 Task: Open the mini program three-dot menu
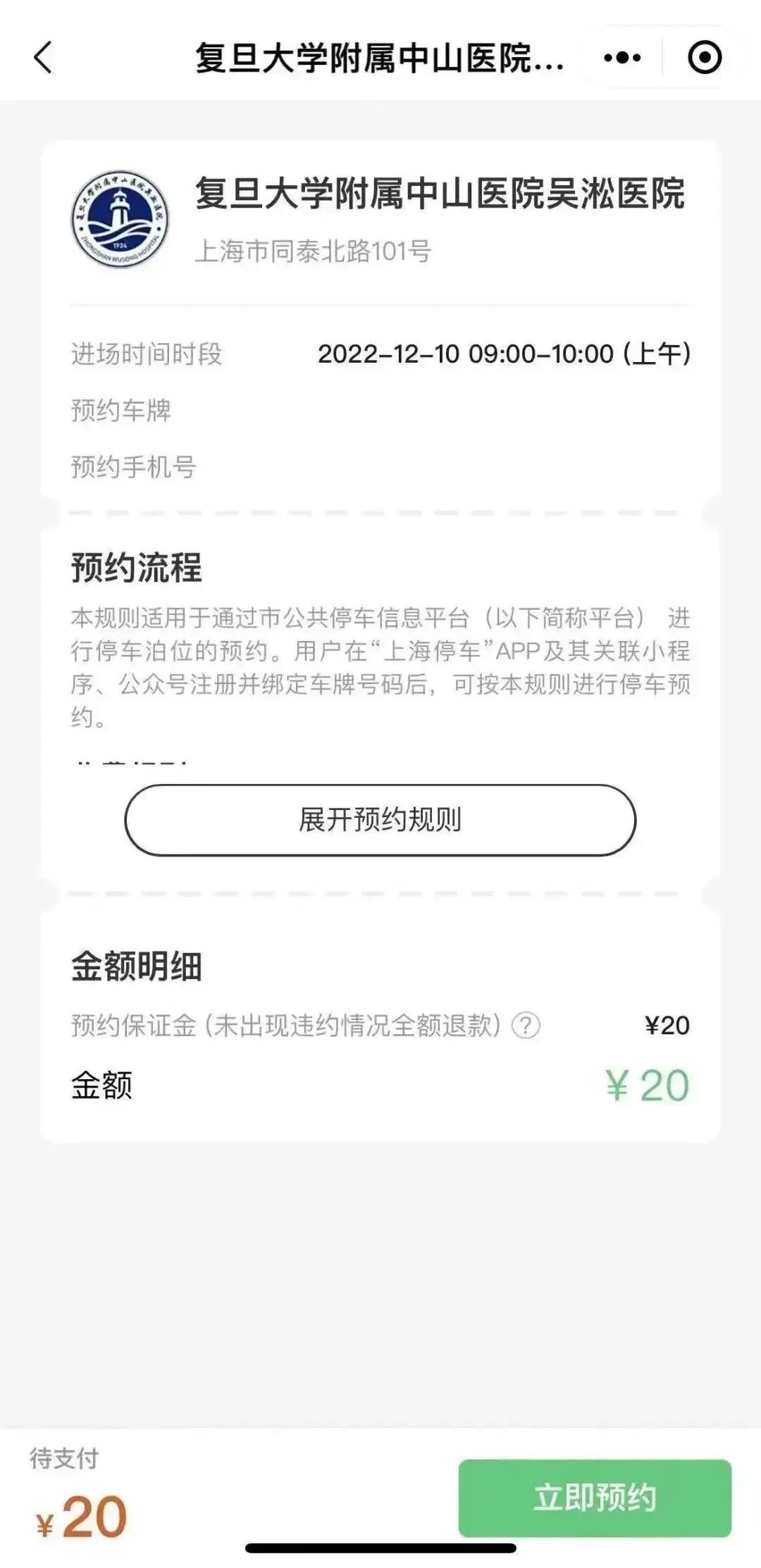tap(623, 57)
